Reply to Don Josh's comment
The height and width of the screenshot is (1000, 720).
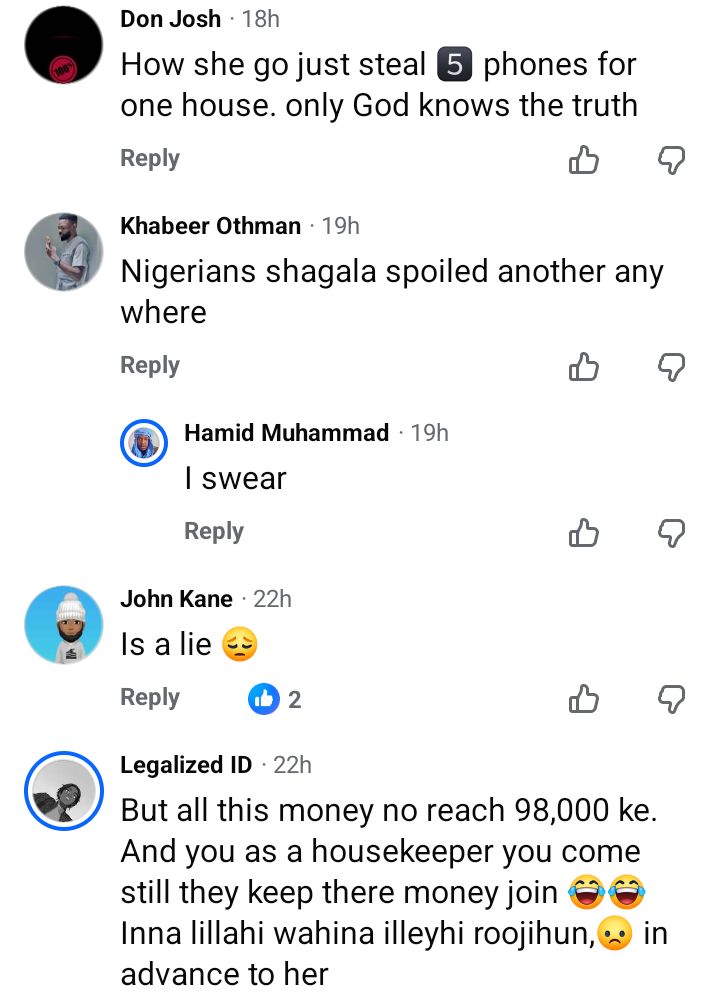[x=149, y=158]
